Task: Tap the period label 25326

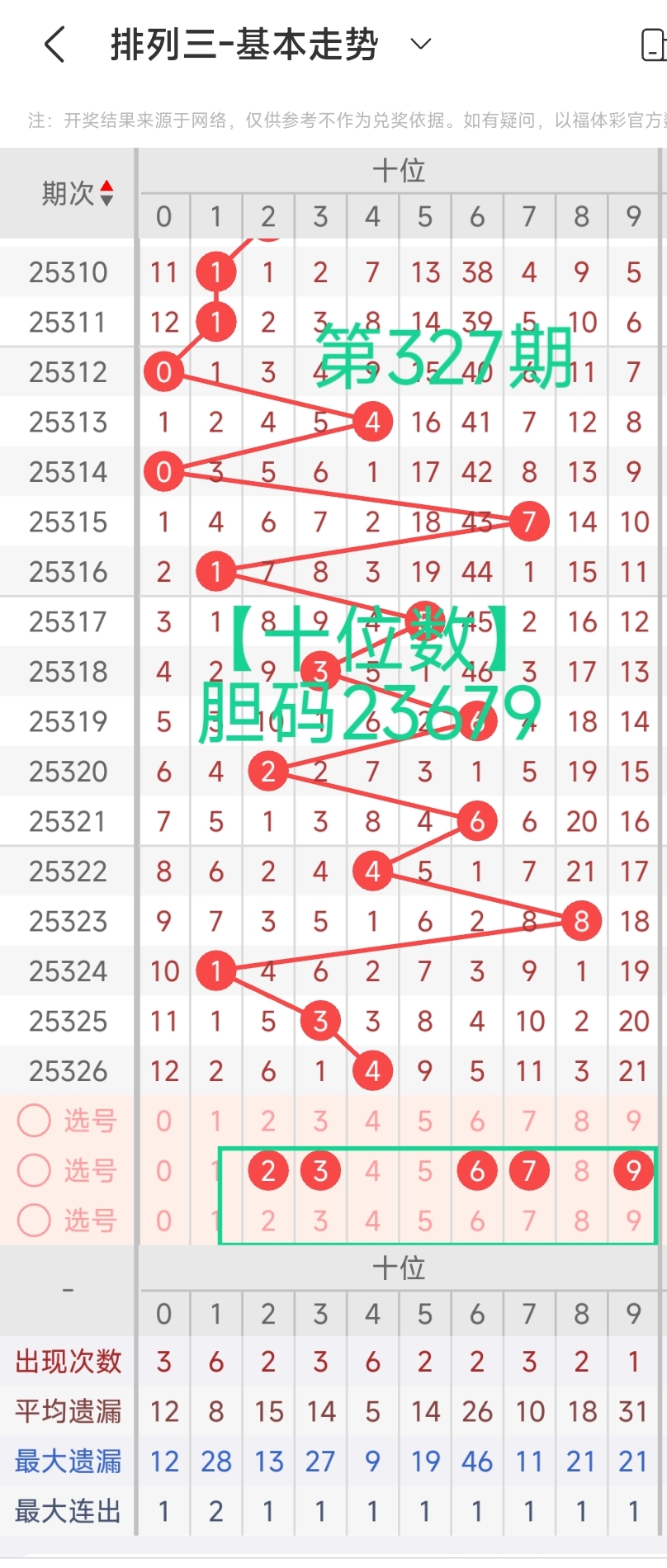Action: 66,1070
